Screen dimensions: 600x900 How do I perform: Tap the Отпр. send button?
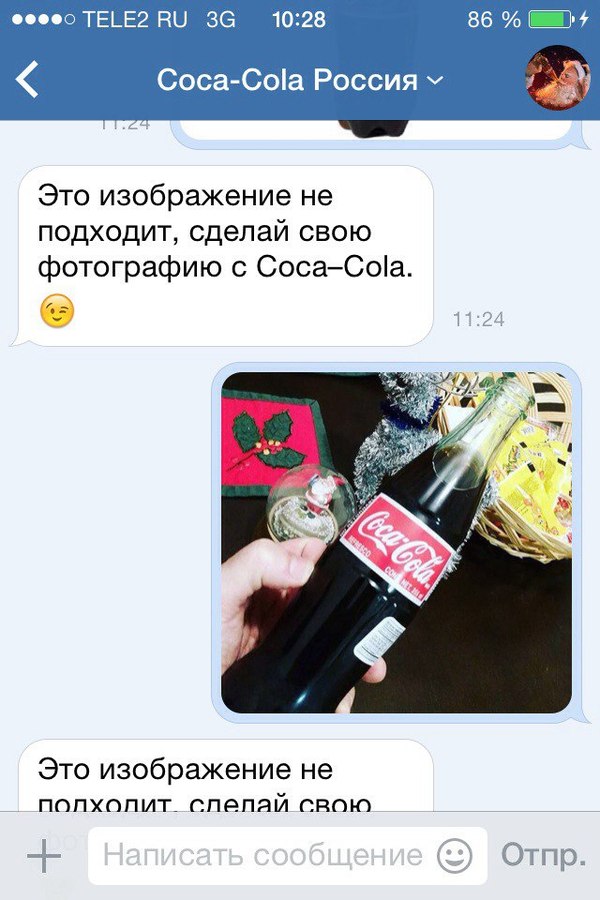tap(542, 856)
